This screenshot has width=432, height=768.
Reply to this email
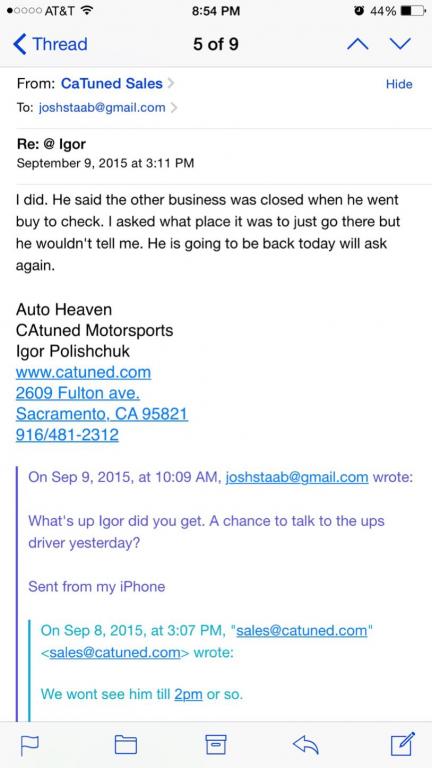coord(306,745)
